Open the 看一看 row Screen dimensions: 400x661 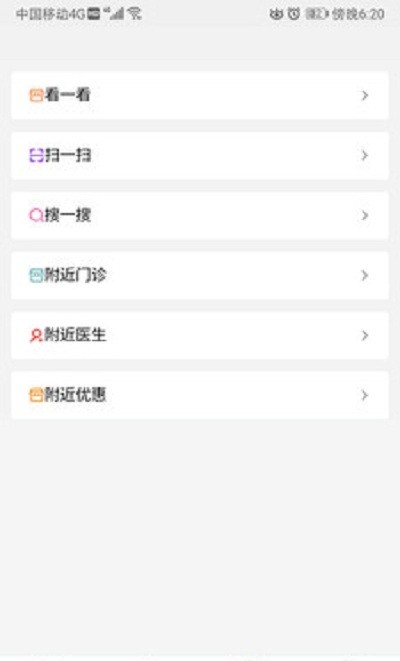pyautogui.click(x=200, y=95)
